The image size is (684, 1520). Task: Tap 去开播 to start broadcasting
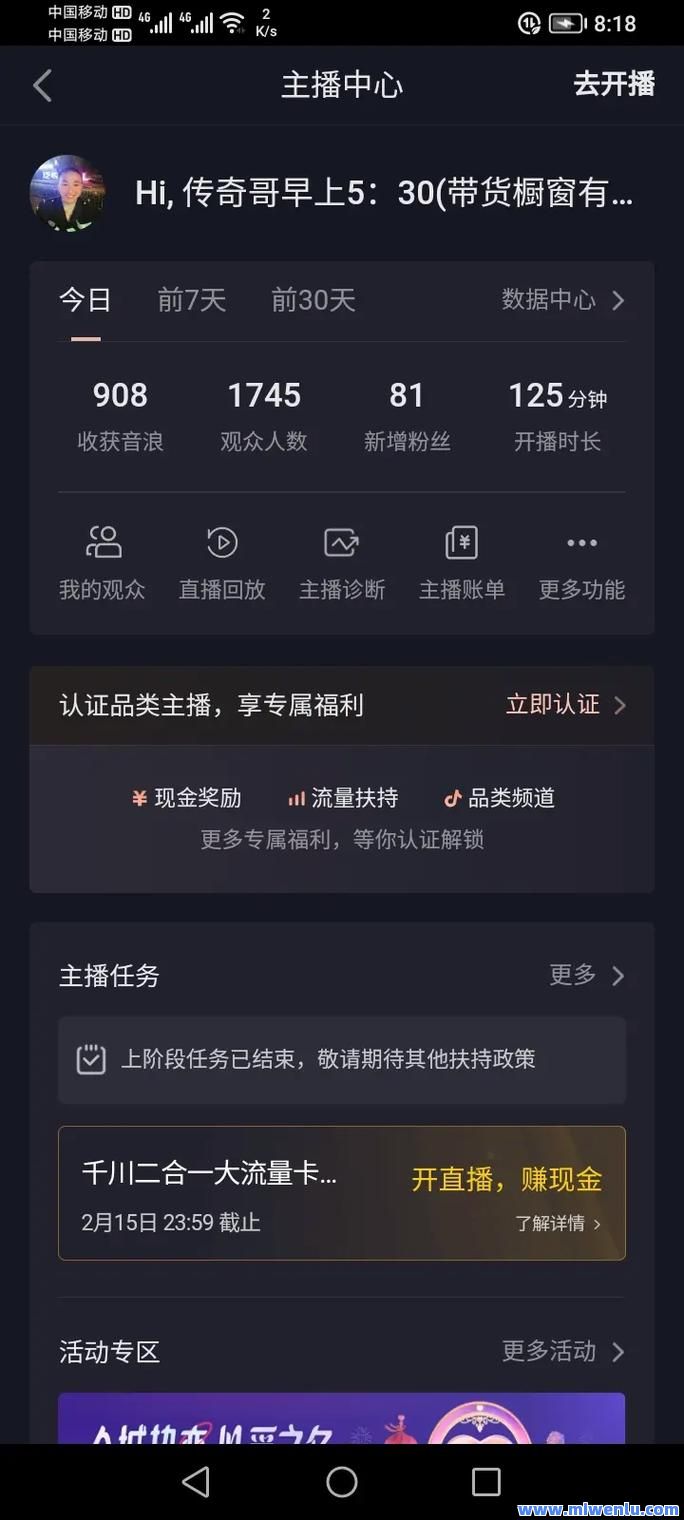pyautogui.click(x=613, y=84)
